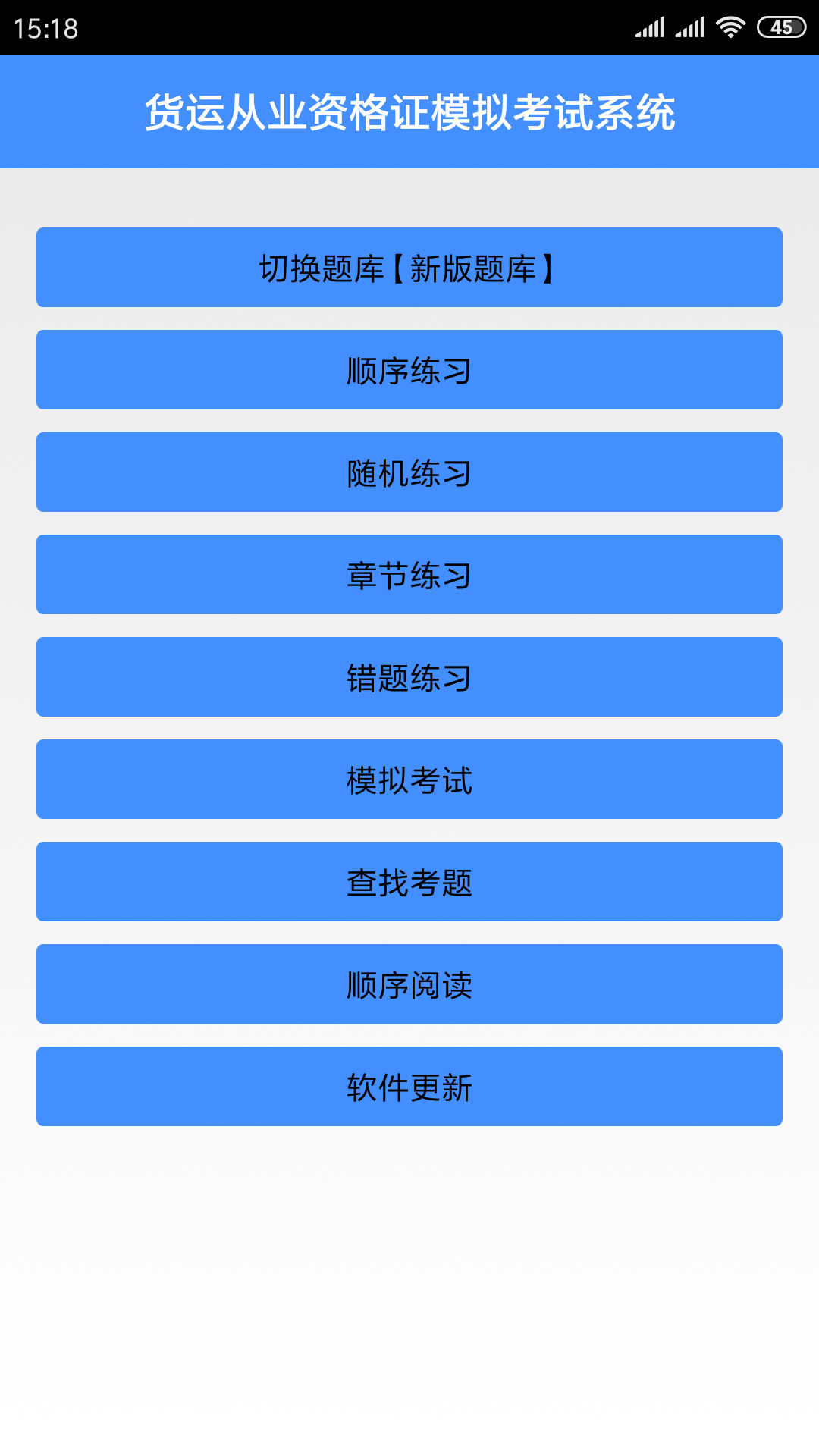Screen dimensions: 819x1456
Task: Tap the battery indicator showing 45
Action: coord(781,25)
